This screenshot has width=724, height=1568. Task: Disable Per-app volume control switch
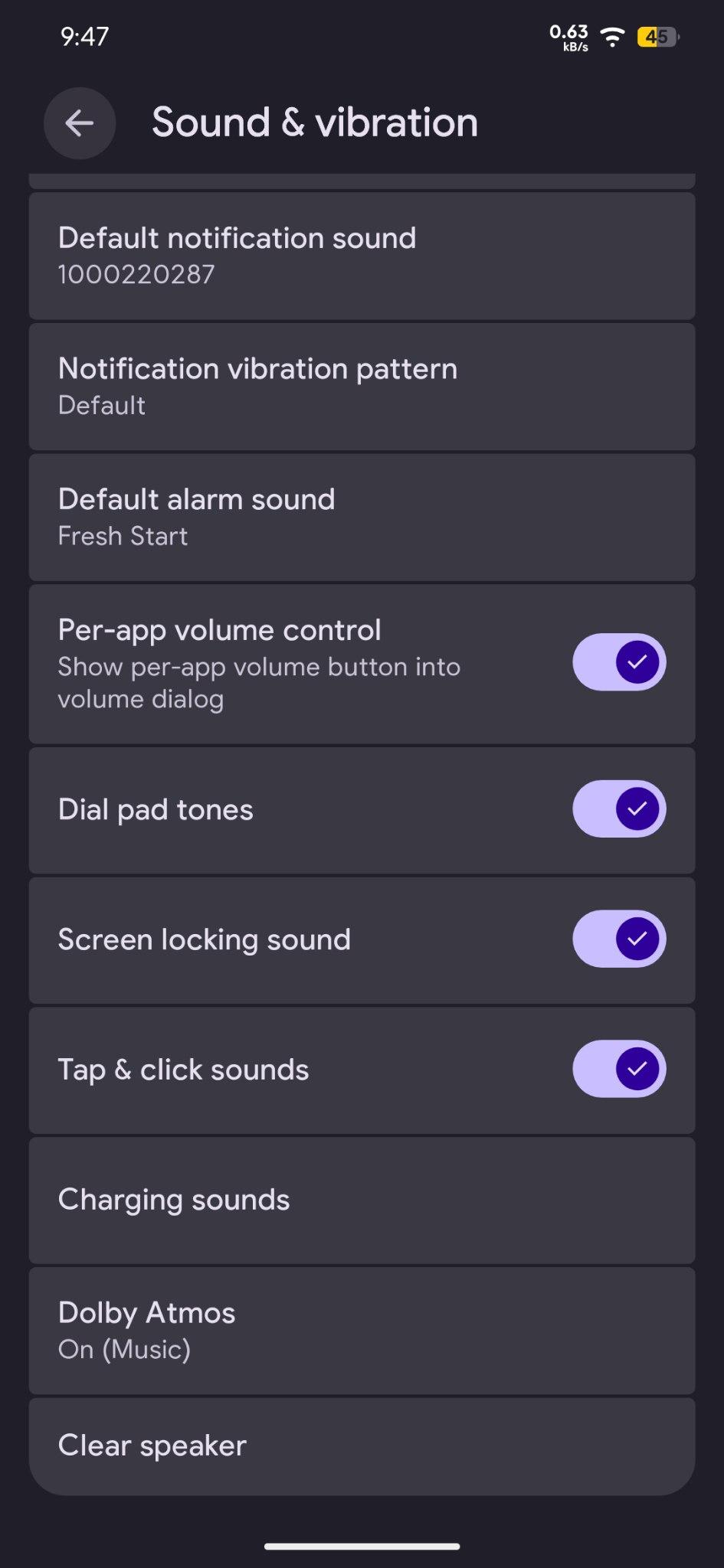[619, 662]
